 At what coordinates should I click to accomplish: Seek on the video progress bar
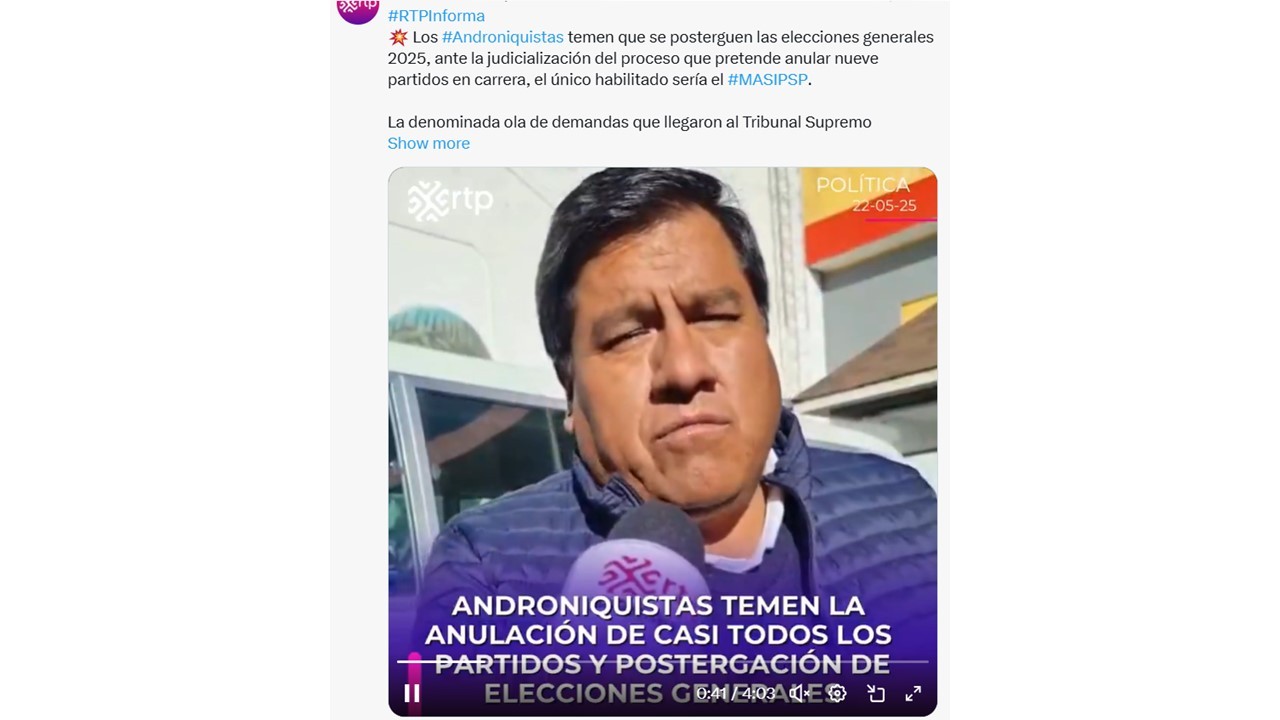pos(662,662)
